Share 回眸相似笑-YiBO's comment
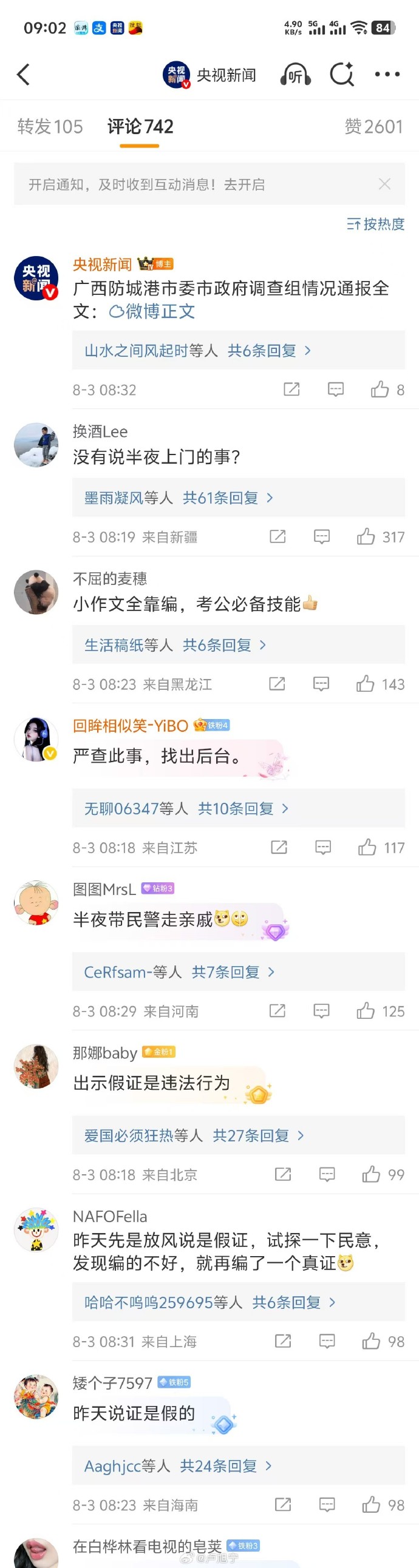This screenshot has height=1568, width=419. [x=279, y=847]
